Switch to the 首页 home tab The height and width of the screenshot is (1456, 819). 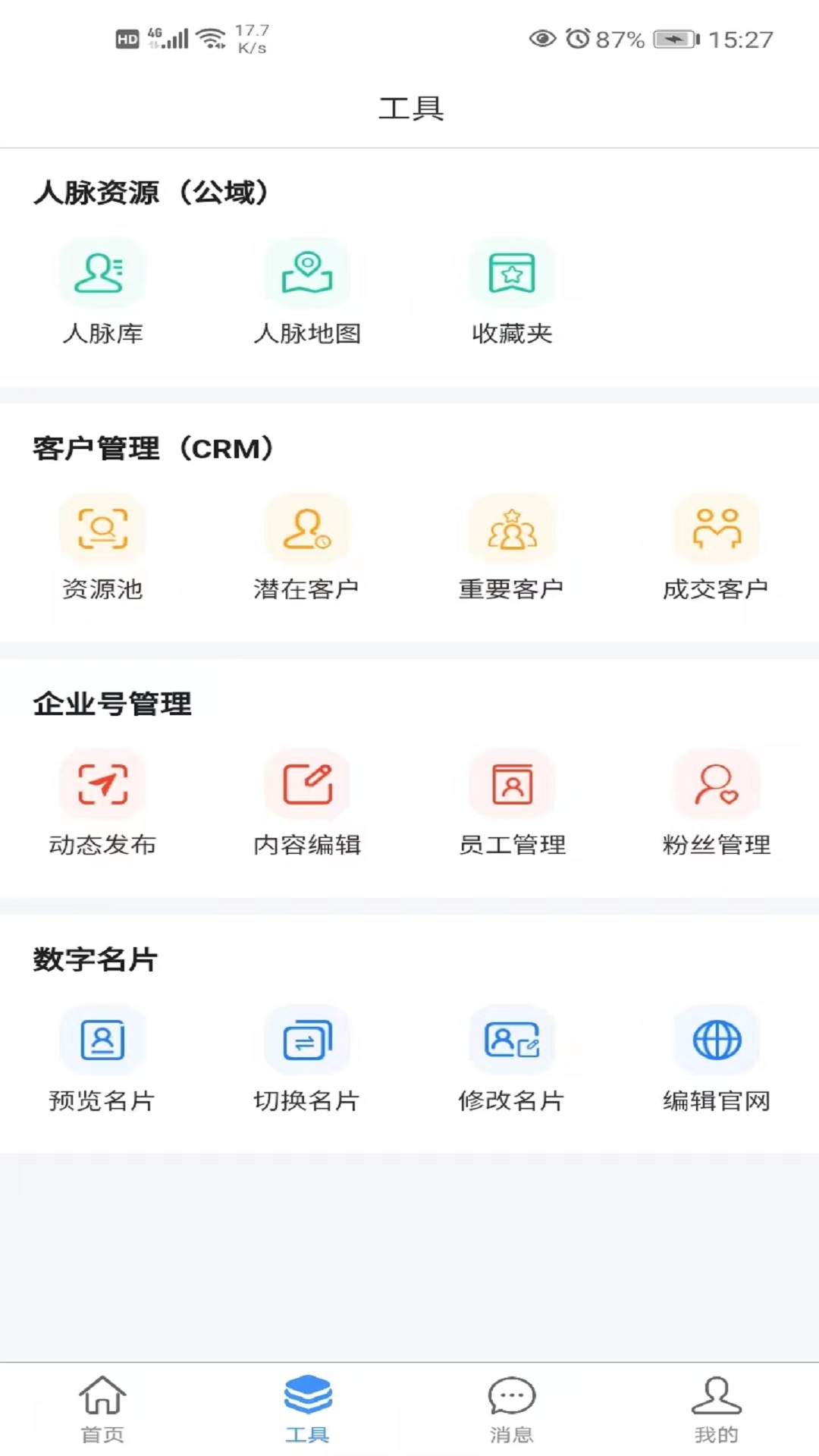[102, 1409]
